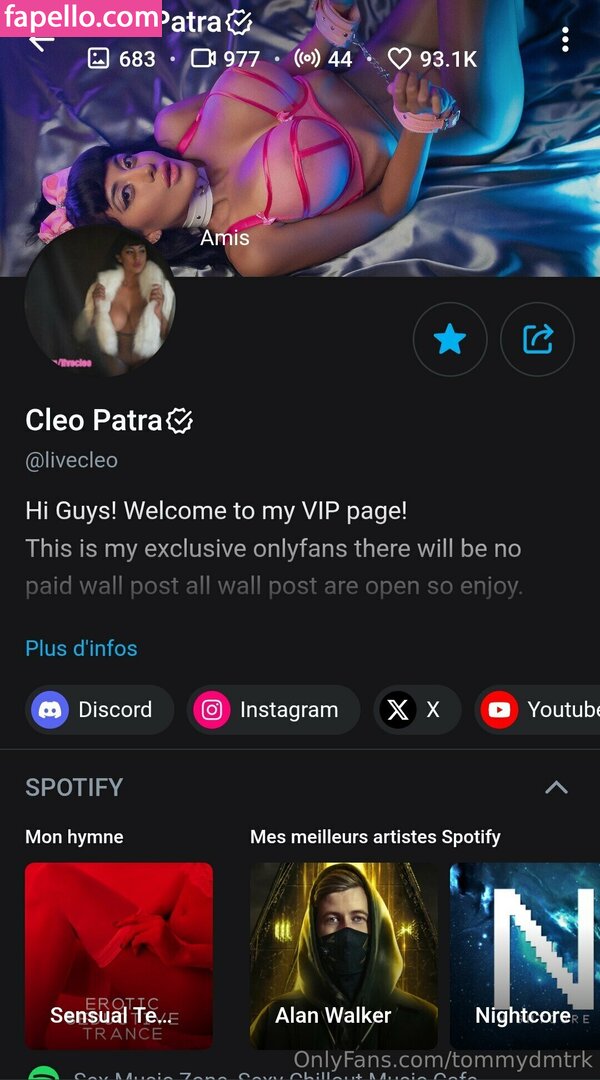
Task: Go back using the top arrow
Action: click(40, 42)
